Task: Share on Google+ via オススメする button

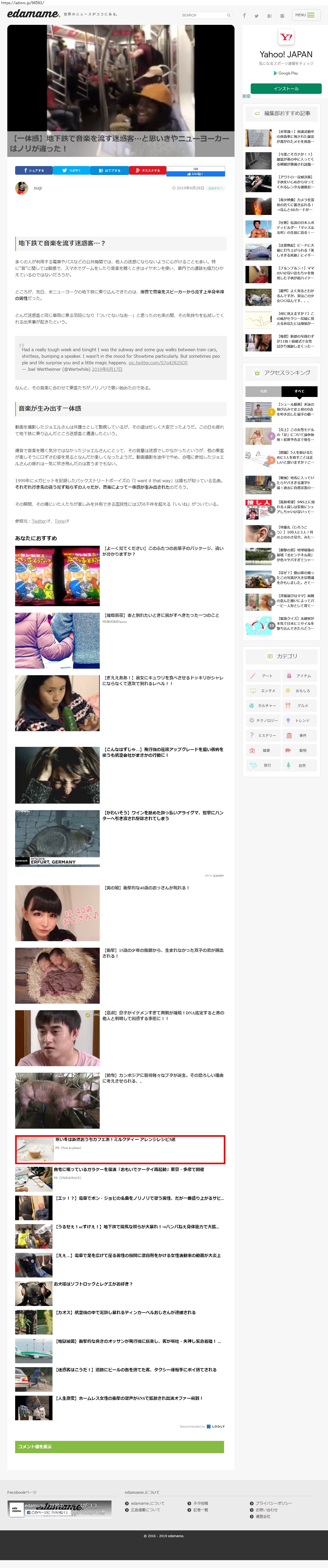Action: click(x=148, y=171)
